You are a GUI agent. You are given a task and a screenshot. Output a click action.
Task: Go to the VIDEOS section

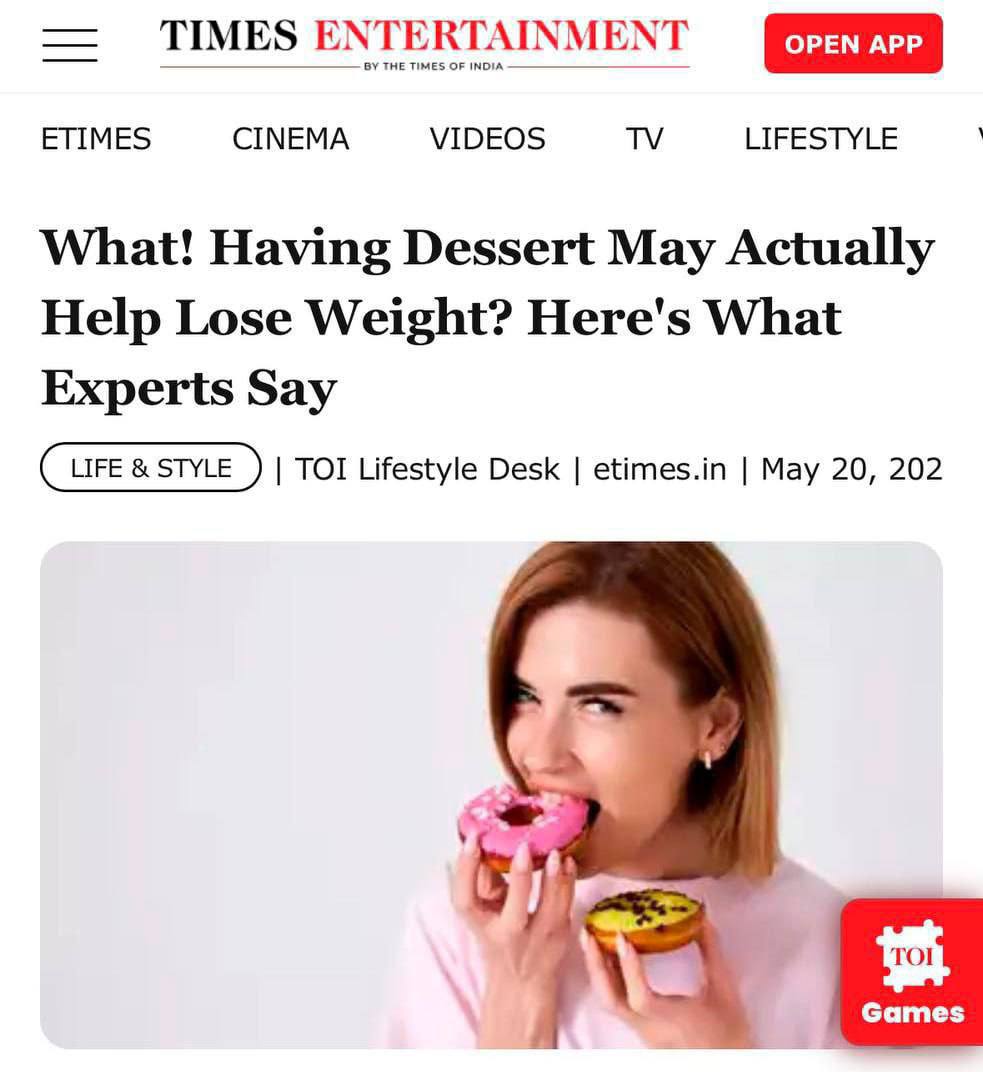coord(487,139)
